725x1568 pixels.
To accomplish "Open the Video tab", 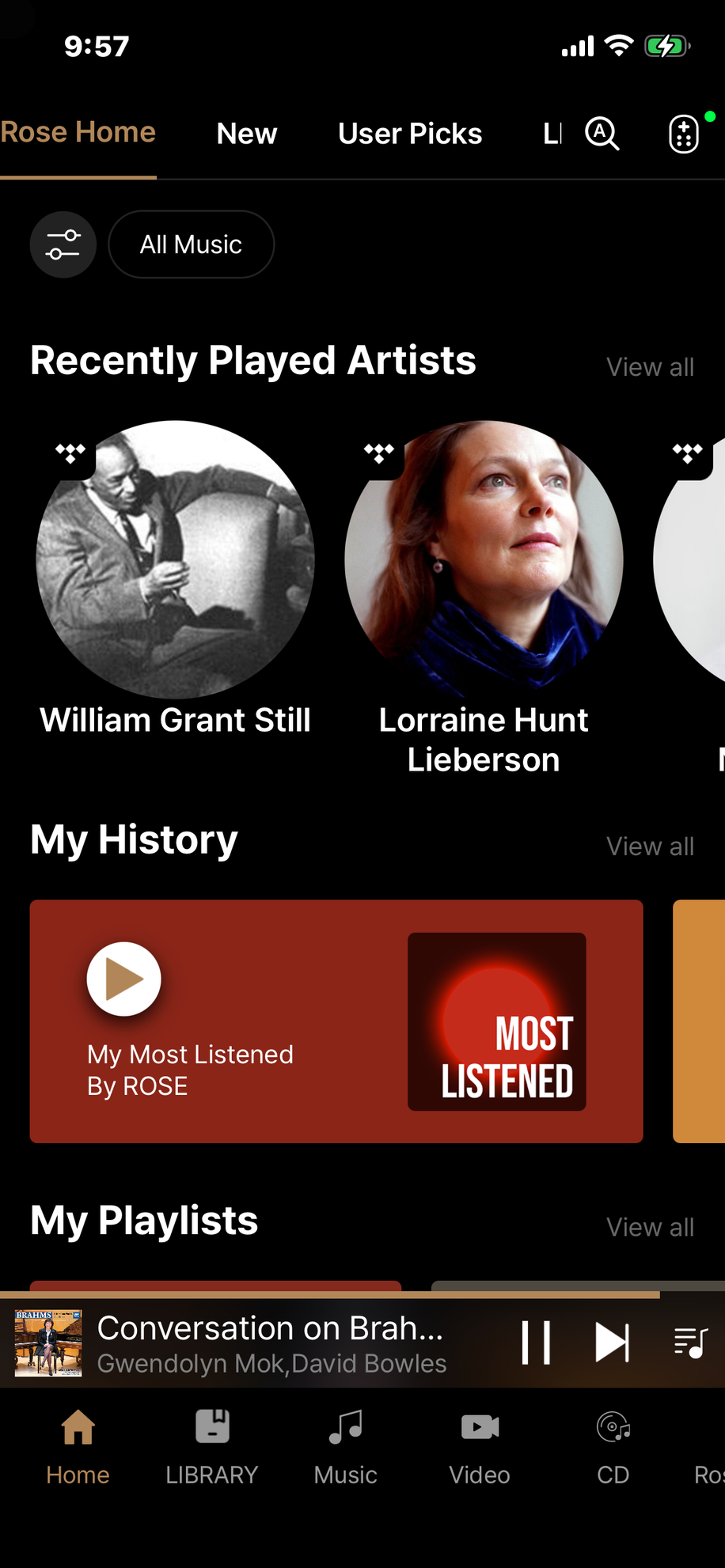I will pyautogui.click(x=480, y=1448).
